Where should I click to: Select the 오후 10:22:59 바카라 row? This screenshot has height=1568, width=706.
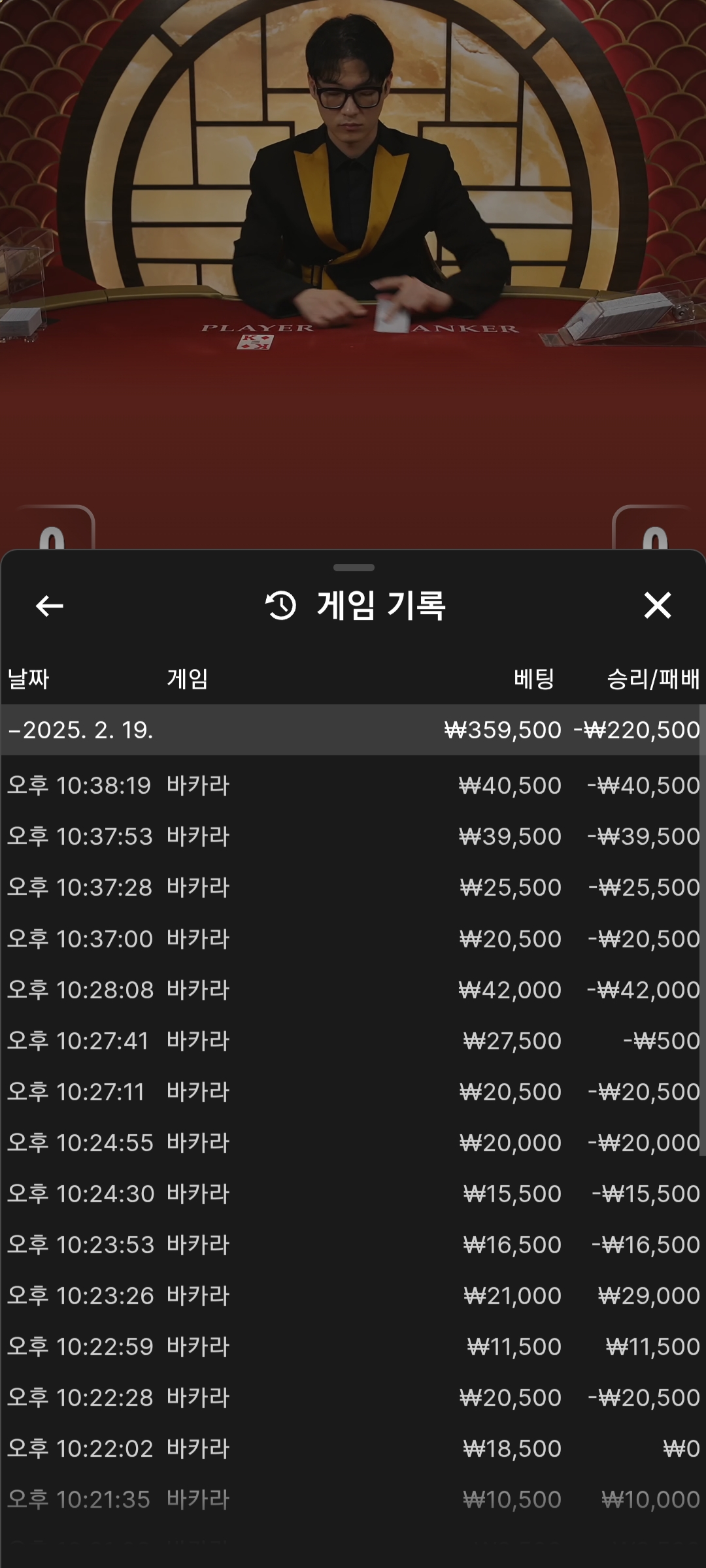tap(353, 1347)
